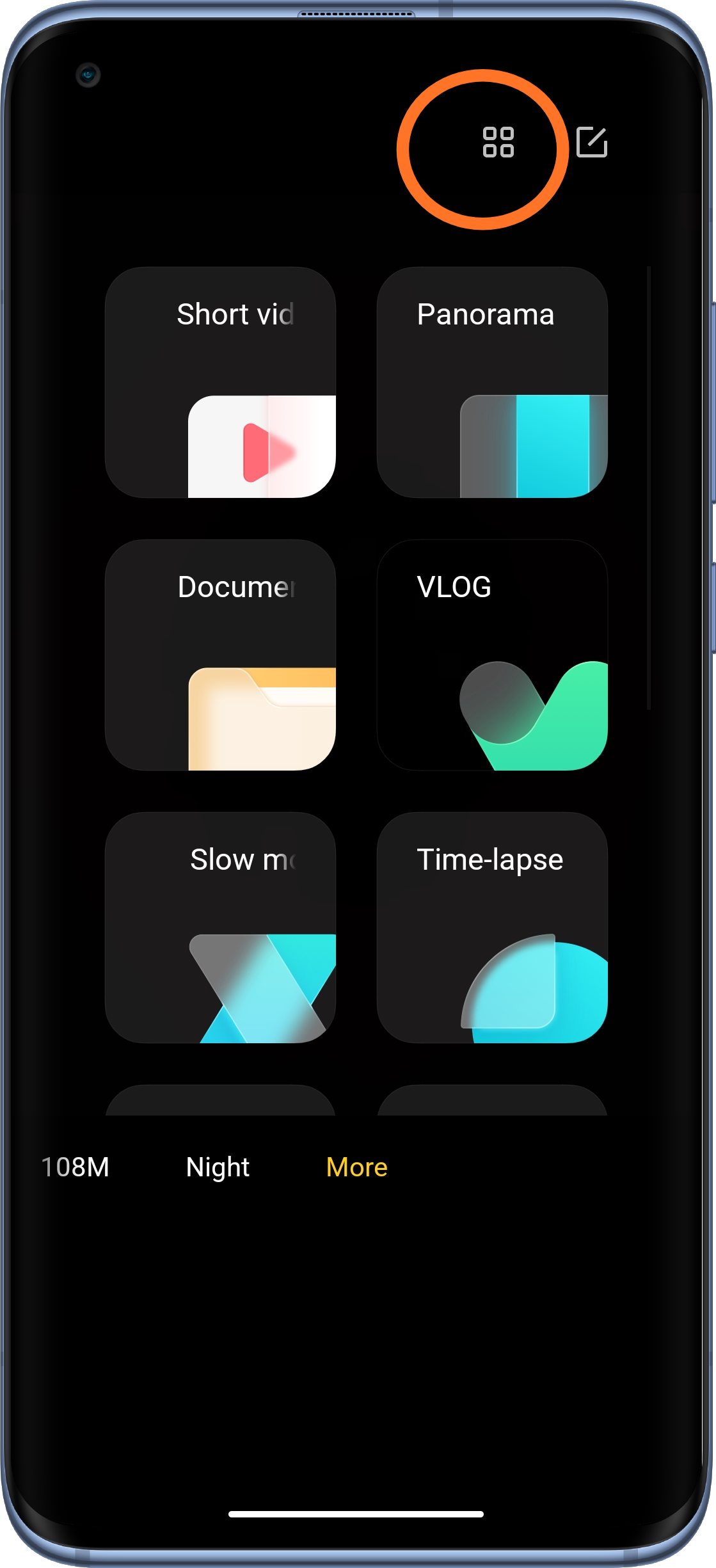The image size is (716, 1568).
Task: Open Short video mode
Action: point(221,382)
